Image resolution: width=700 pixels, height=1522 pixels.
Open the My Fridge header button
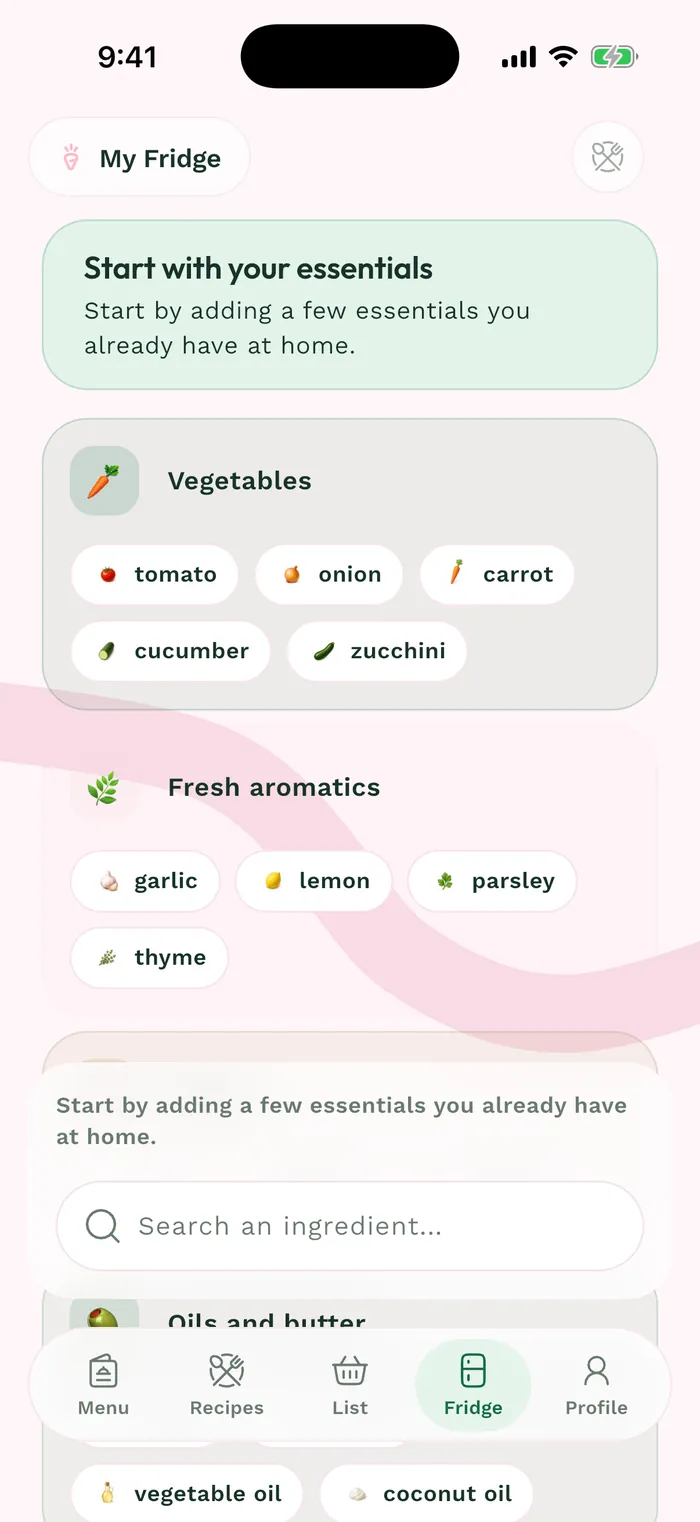(x=139, y=158)
